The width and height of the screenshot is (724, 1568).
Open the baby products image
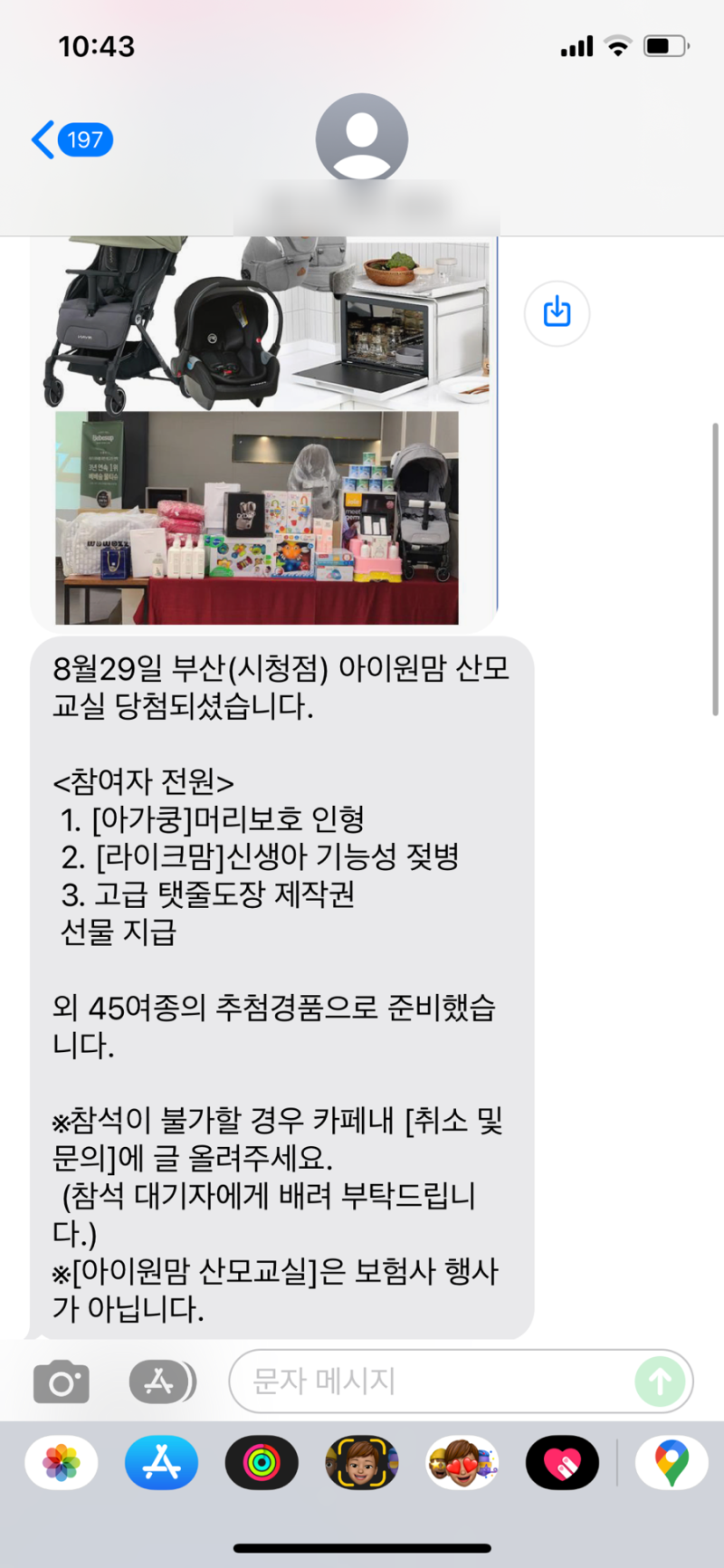click(x=264, y=433)
